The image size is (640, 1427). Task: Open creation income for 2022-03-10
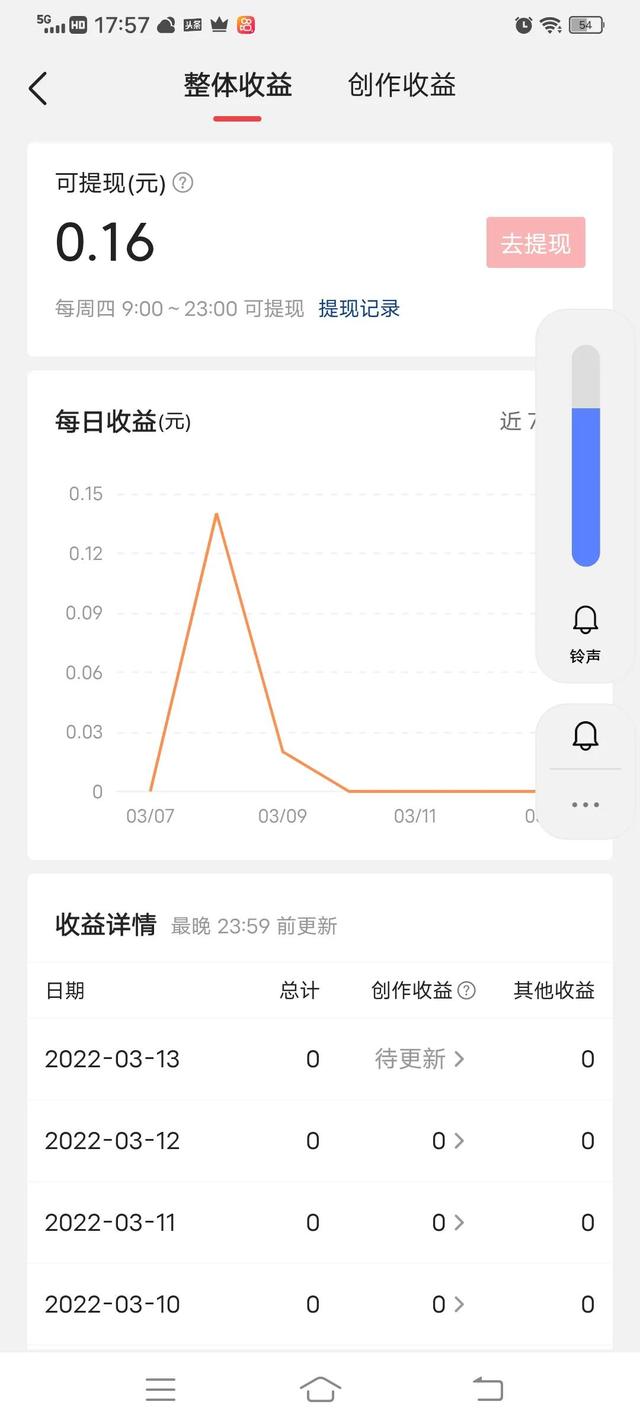click(x=448, y=1305)
